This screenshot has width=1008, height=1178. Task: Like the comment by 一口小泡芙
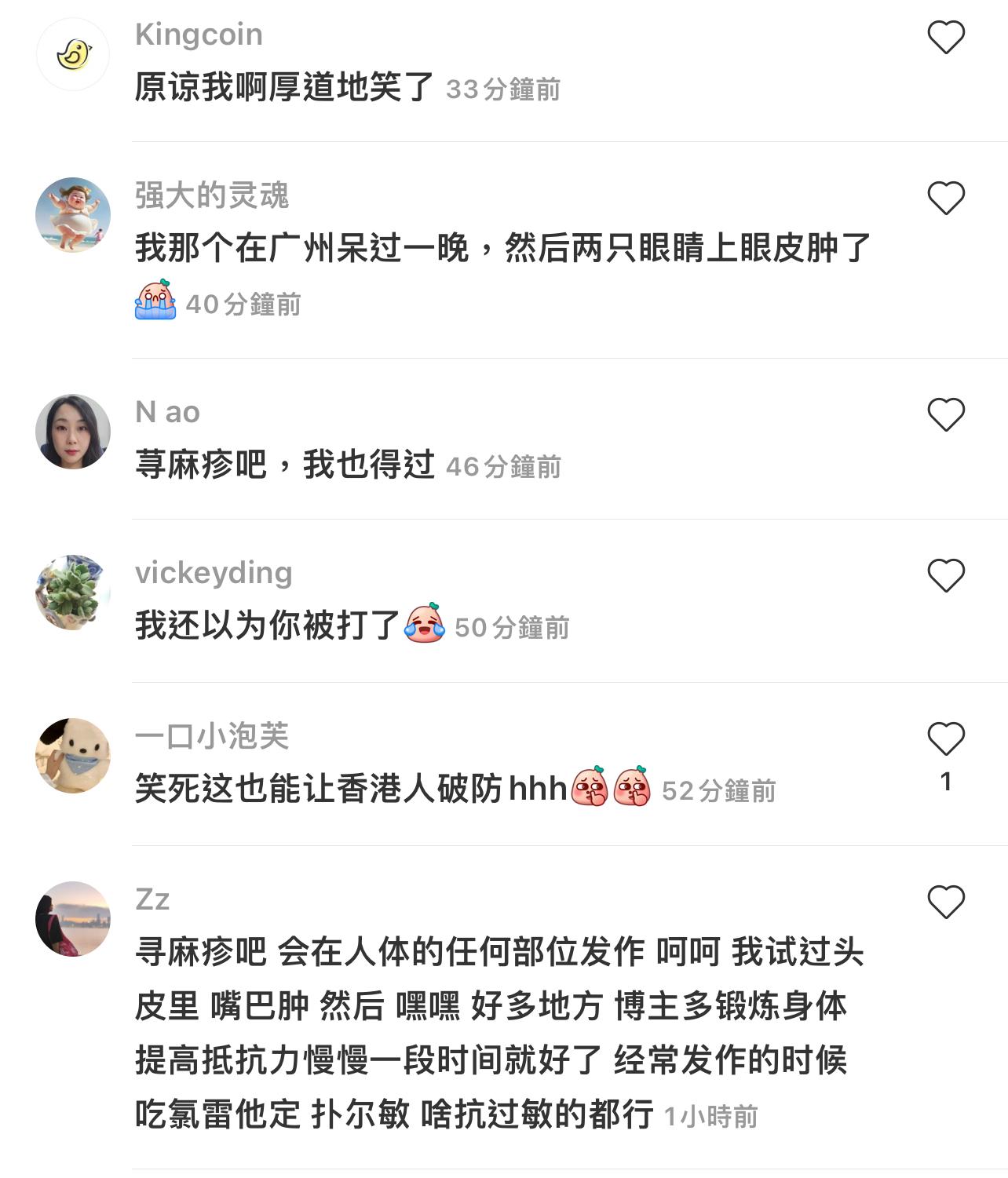[x=946, y=739]
